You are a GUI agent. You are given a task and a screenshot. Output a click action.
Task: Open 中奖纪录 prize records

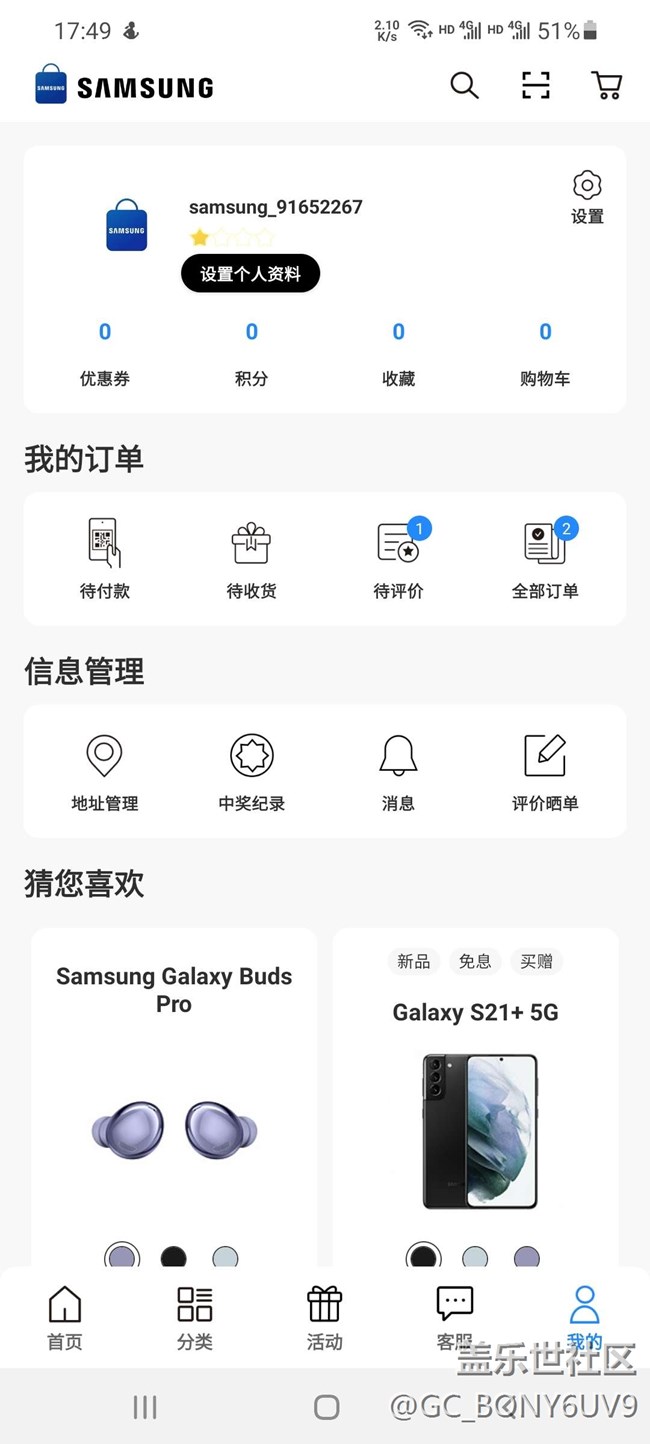(x=251, y=771)
